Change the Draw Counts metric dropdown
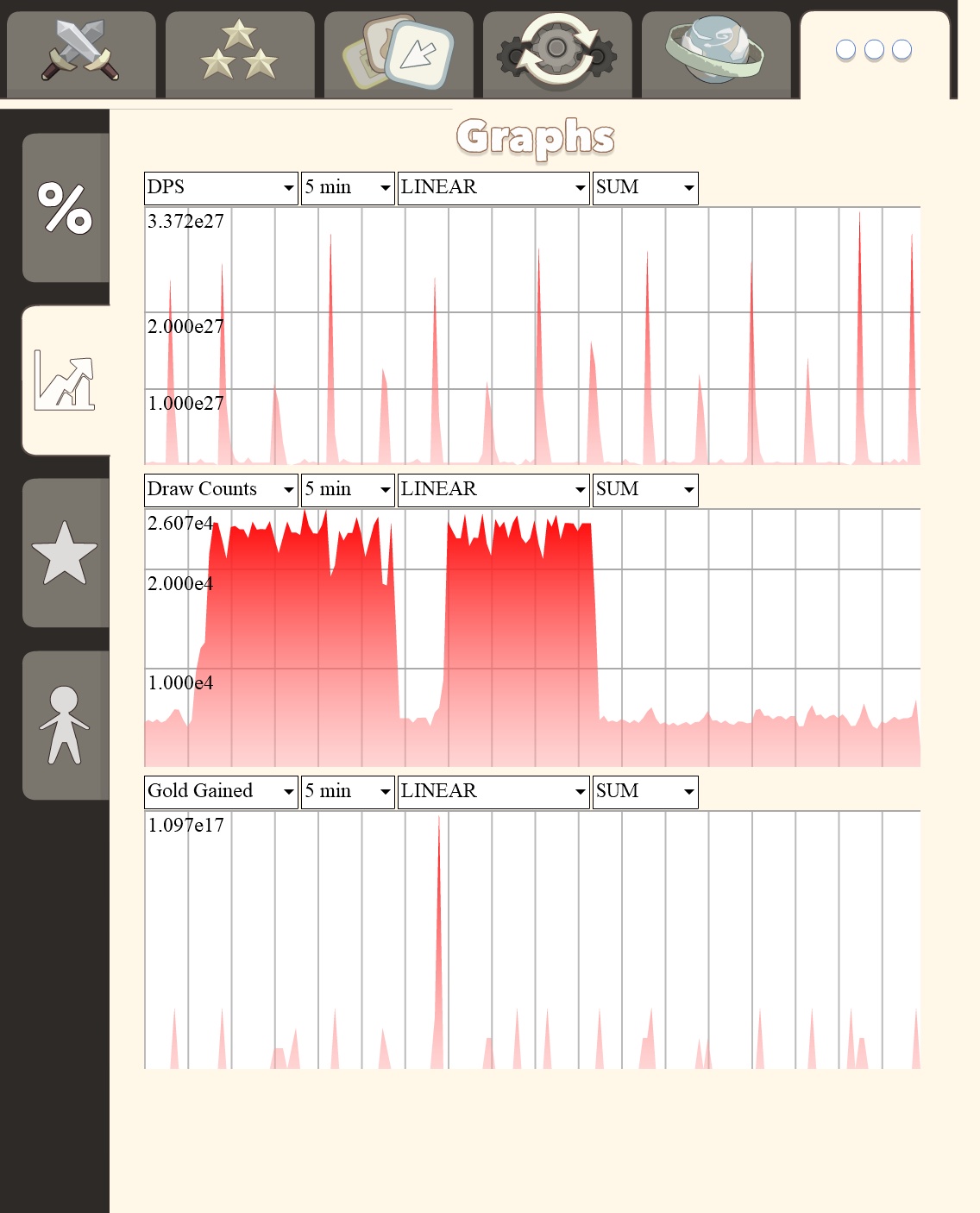 click(221, 490)
